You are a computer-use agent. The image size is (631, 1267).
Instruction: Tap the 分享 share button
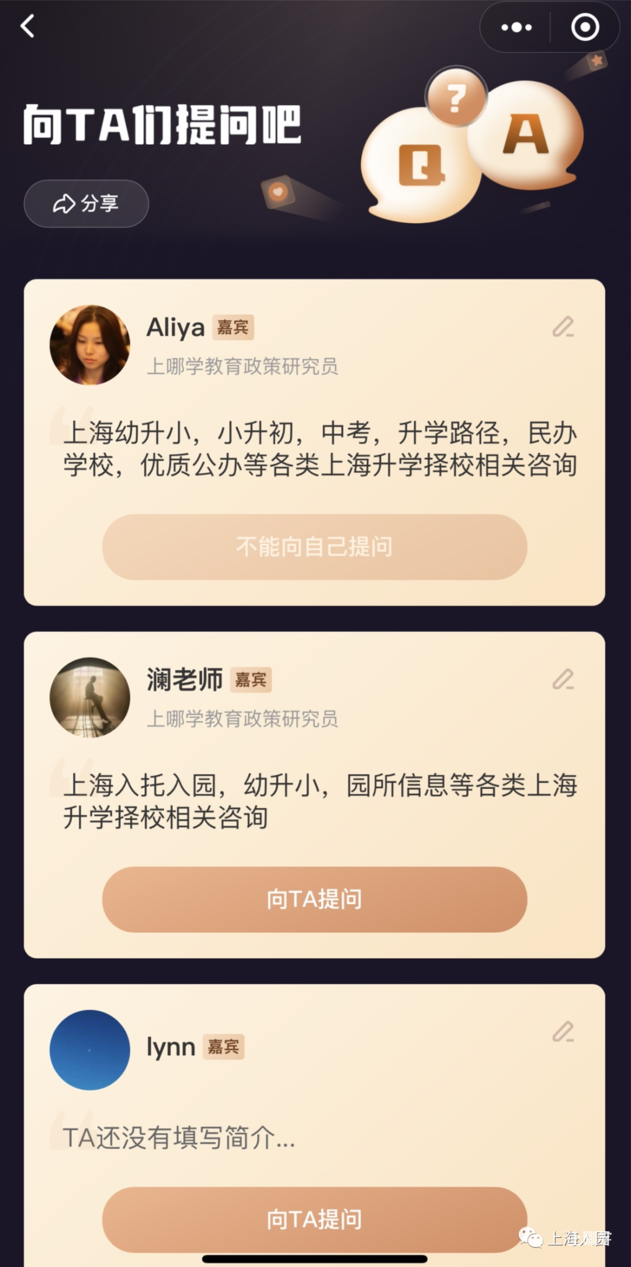pos(86,204)
